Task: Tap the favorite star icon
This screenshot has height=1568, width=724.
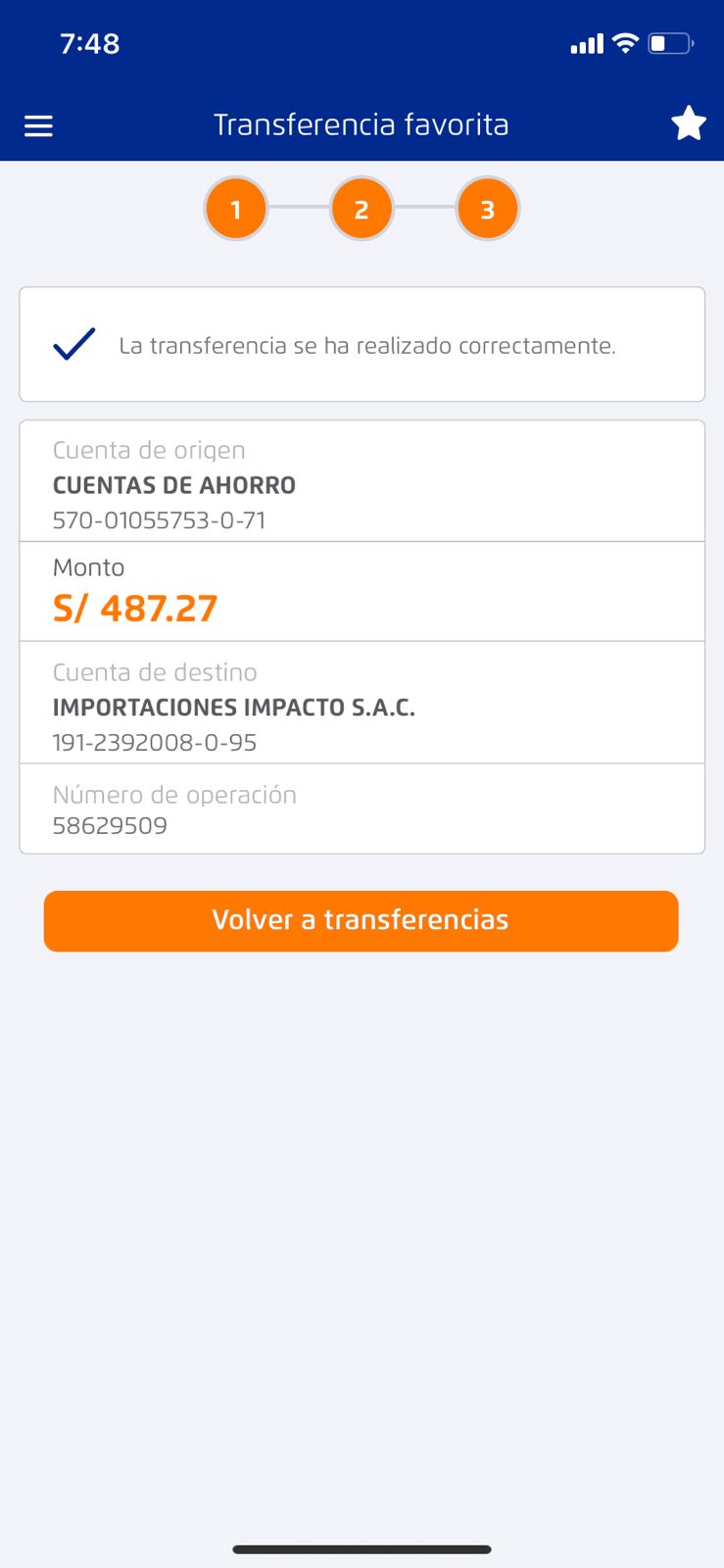Action: tap(688, 124)
